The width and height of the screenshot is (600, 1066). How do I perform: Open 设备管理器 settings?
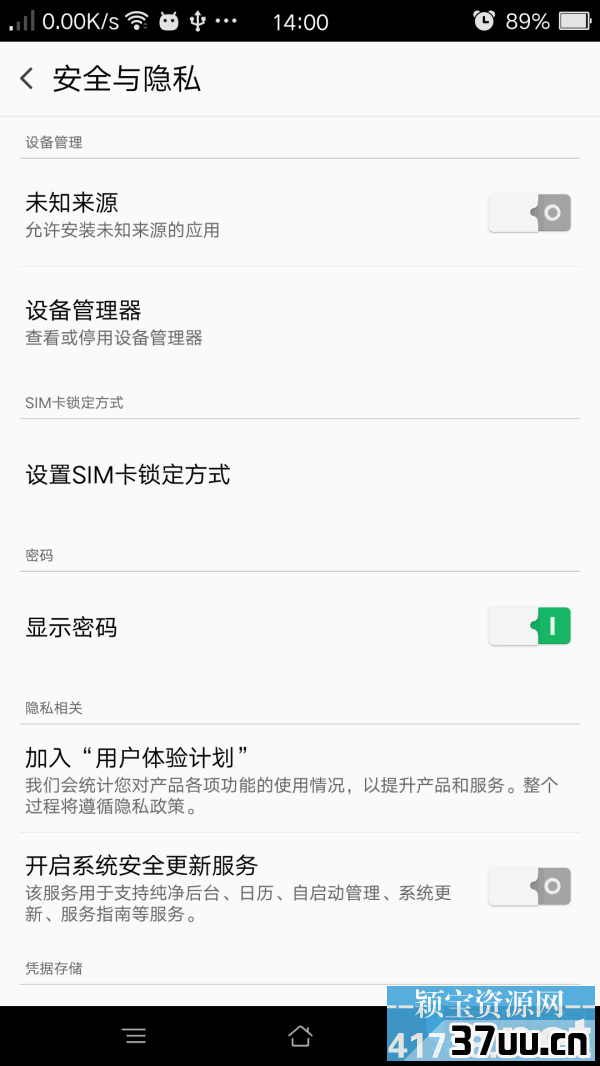click(300, 322)
